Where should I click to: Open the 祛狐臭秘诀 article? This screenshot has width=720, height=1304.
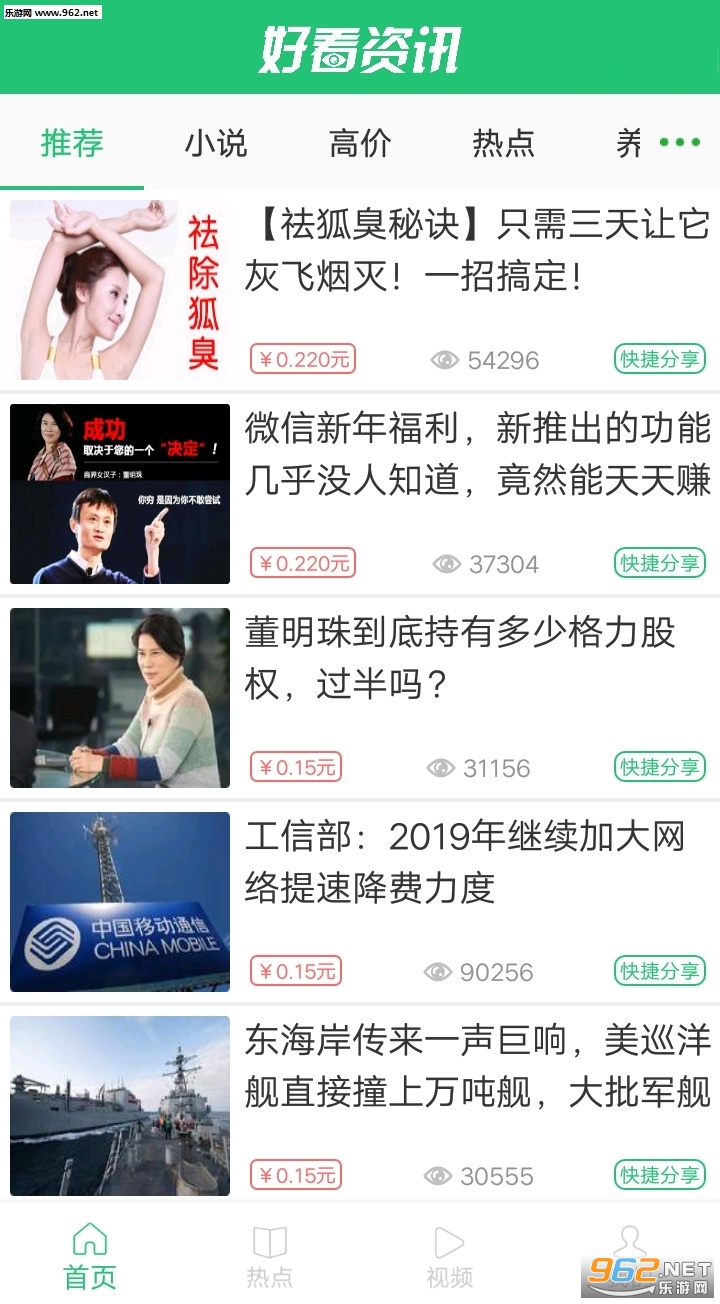pyautogui.click(x=477, y=250)
